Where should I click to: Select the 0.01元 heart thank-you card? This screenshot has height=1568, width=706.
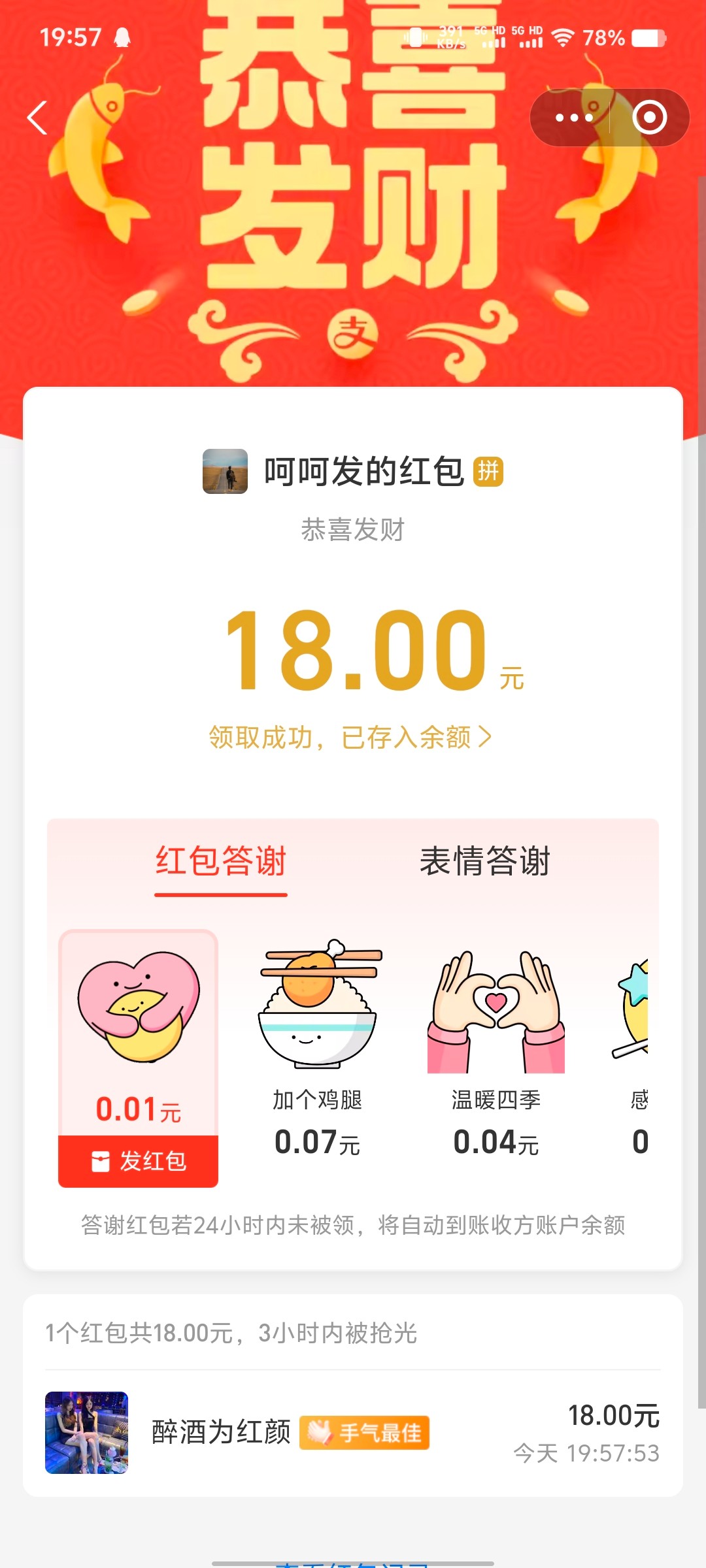[x=139, y=1032]
